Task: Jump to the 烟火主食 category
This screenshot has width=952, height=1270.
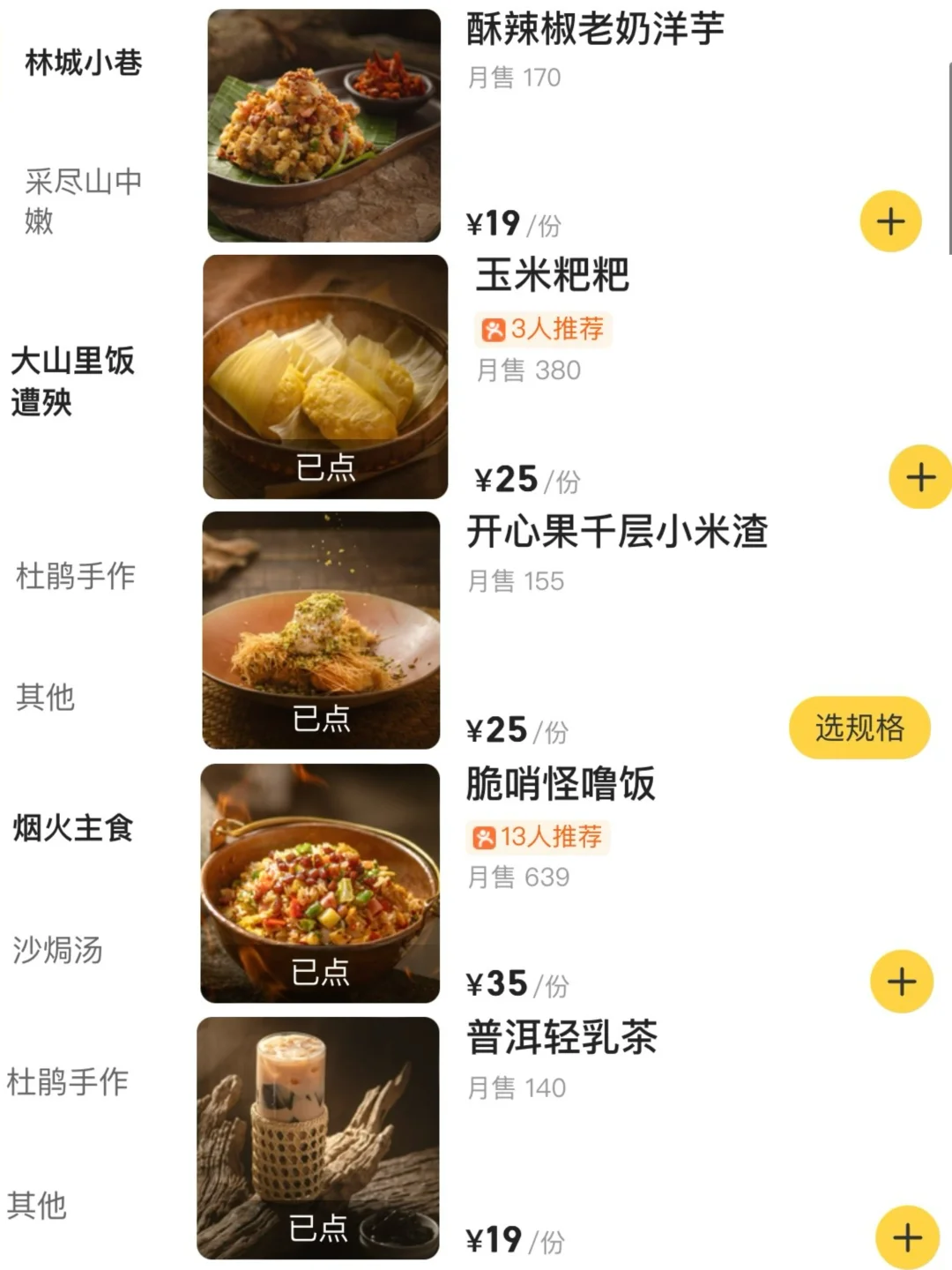Action: [73, 828]
